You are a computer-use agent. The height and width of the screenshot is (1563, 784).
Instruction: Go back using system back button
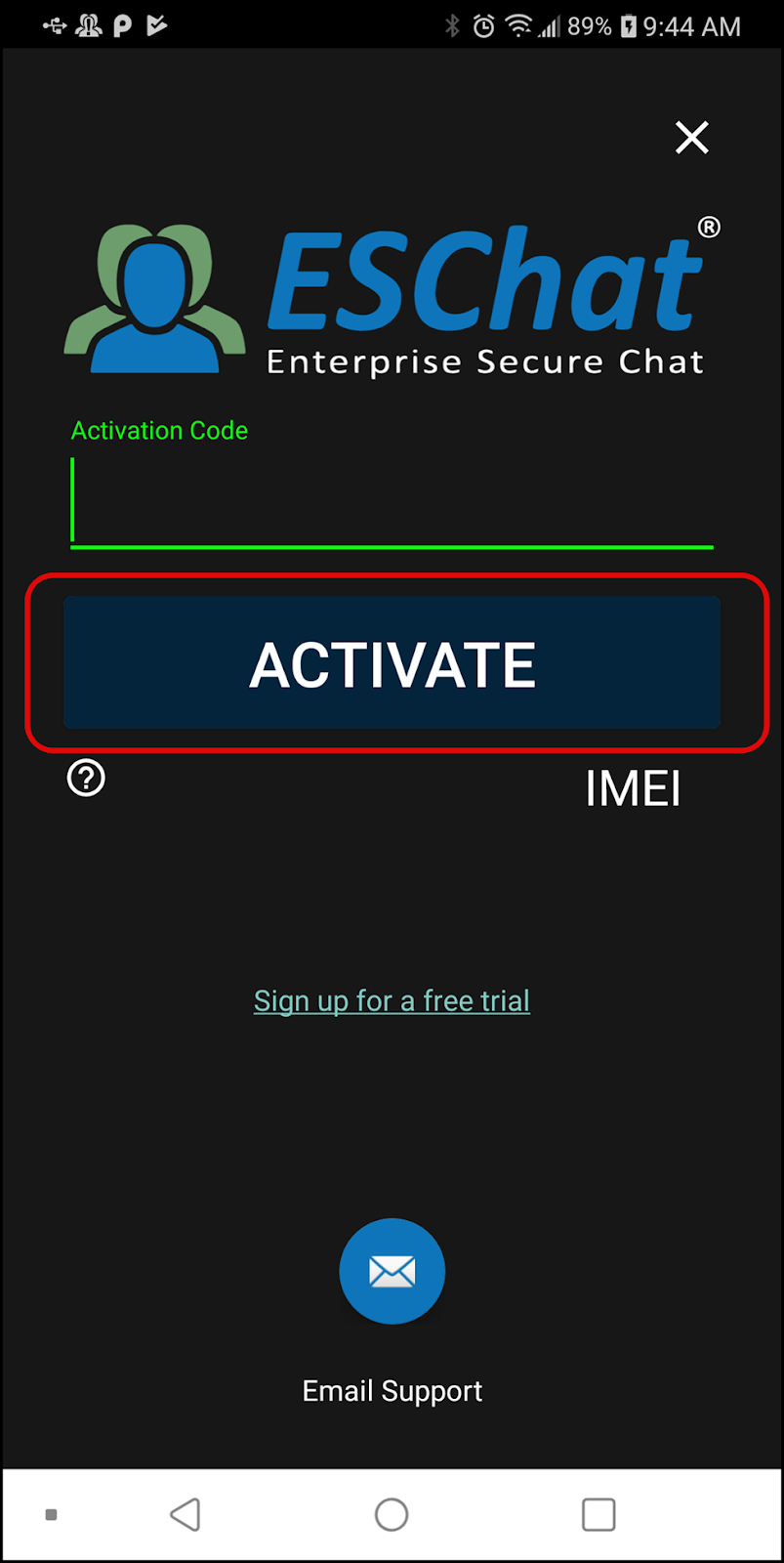185,1514
